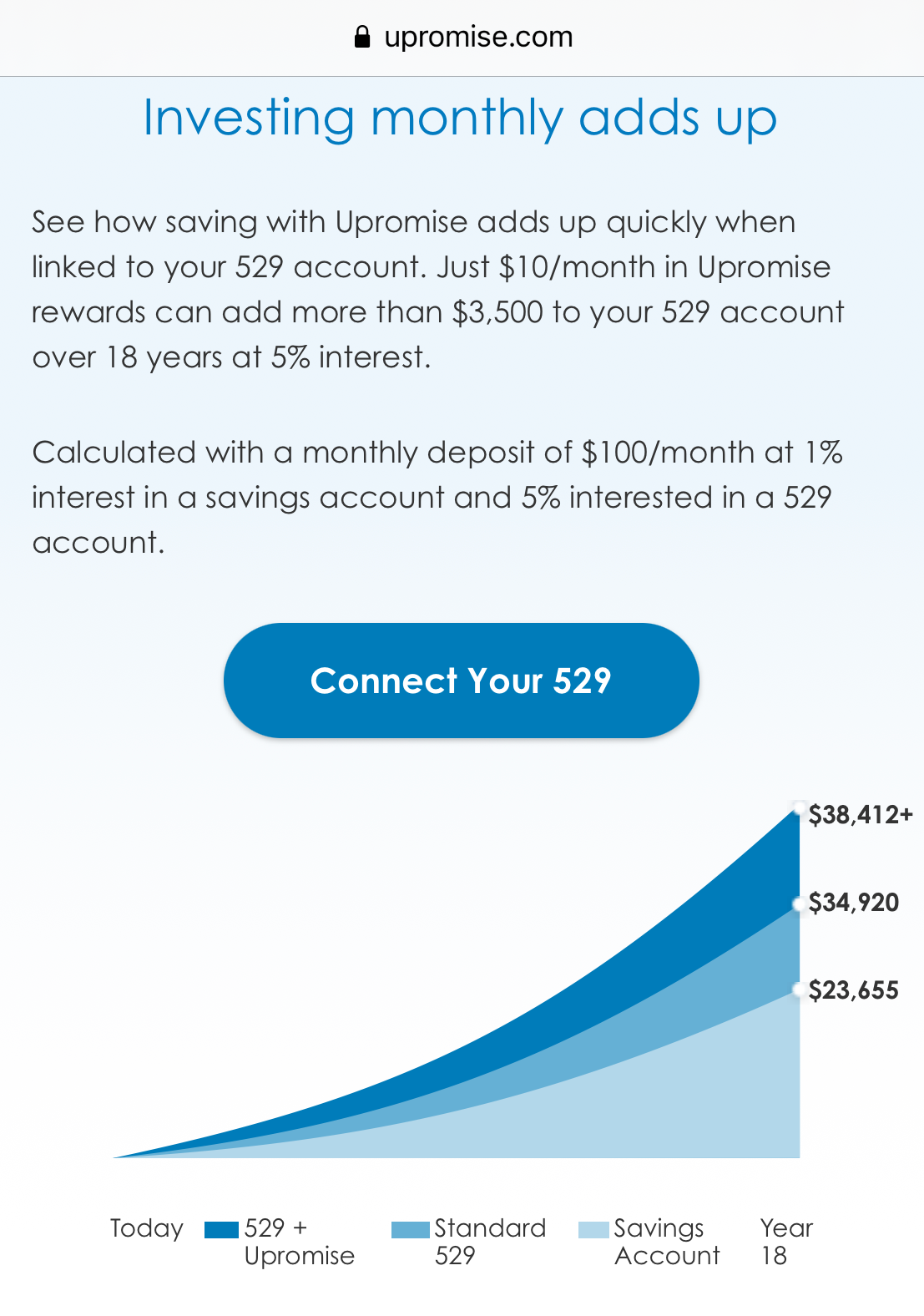
Task: Tap the upromise.com address bar
Action: point(462,38)
